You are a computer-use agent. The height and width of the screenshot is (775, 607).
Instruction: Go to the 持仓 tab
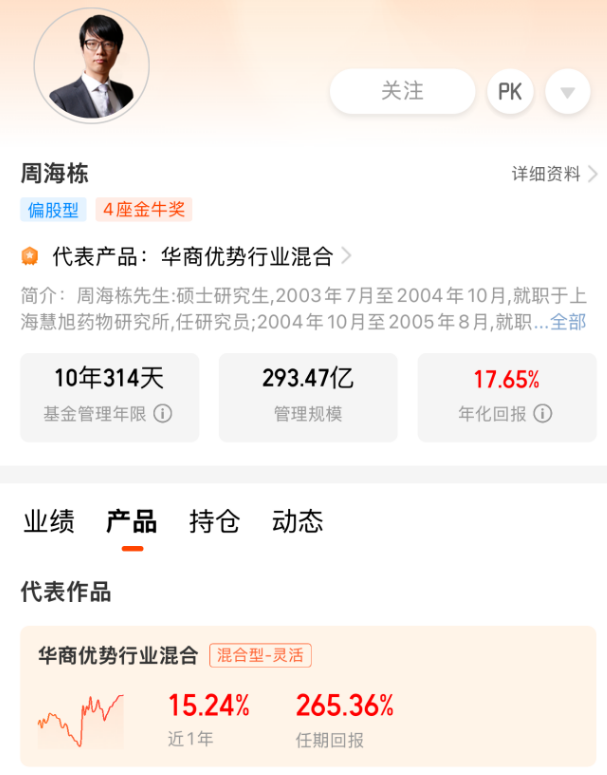point(215,521)
